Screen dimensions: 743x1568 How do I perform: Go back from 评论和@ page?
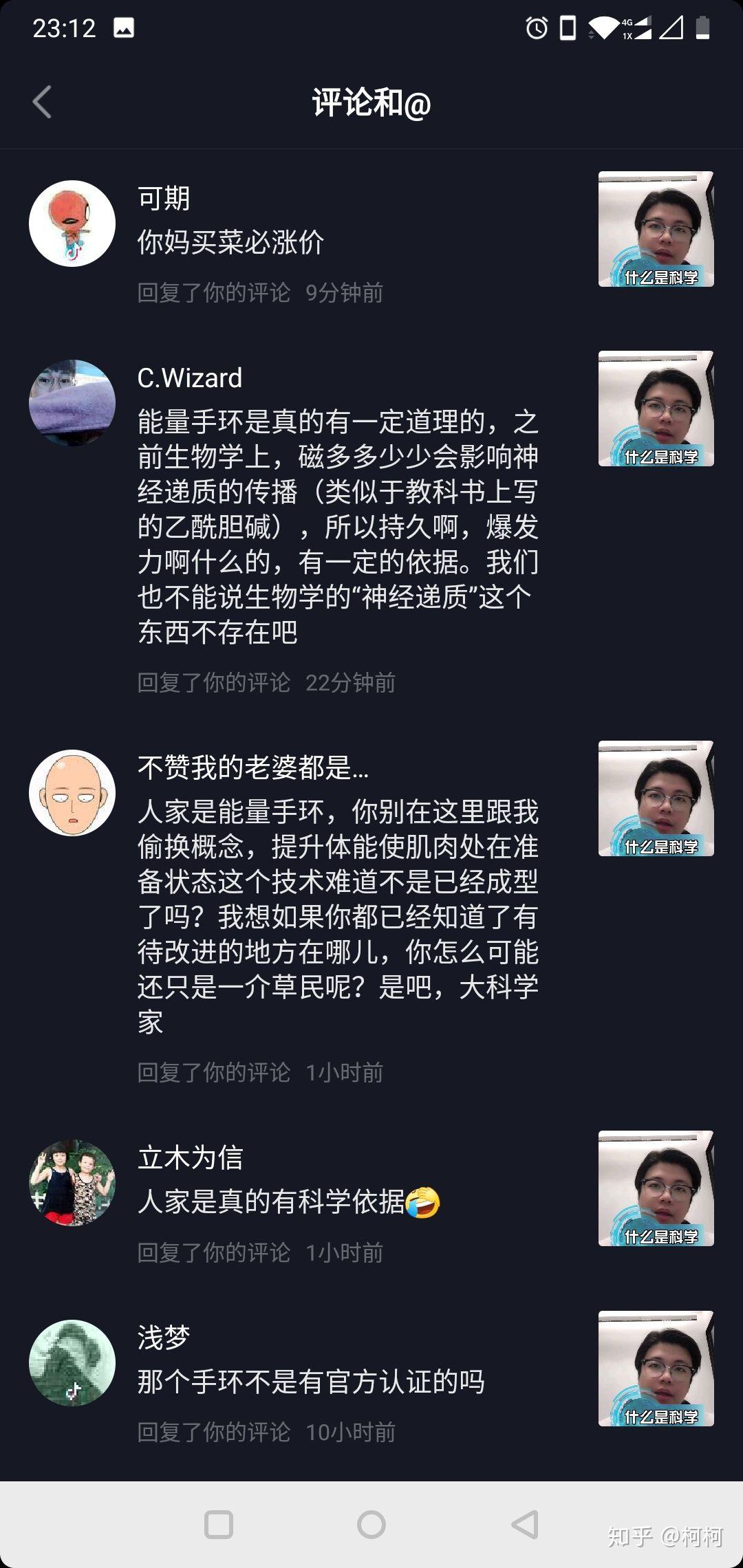click(x=42, y=102)
